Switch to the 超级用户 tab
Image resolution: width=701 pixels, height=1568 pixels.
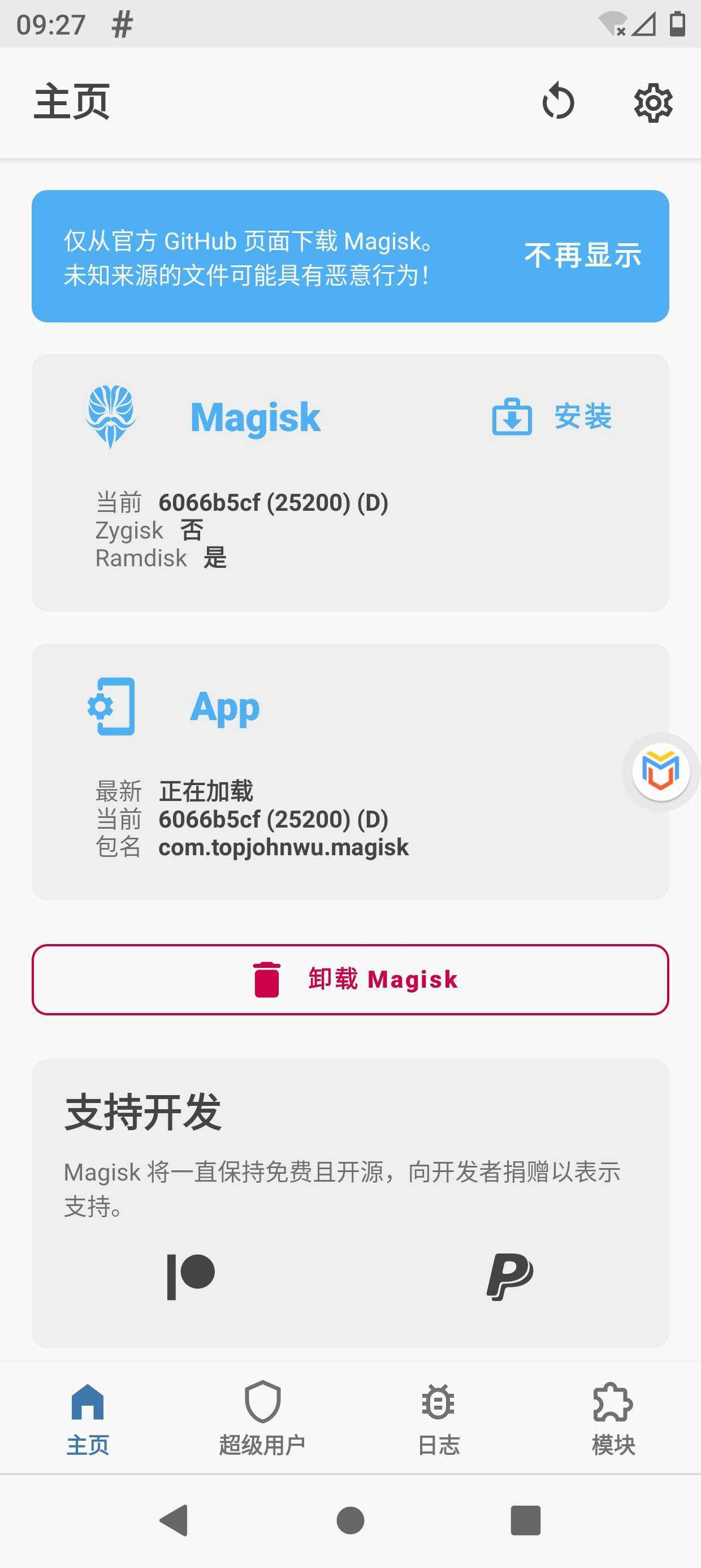coord(262,1418)
